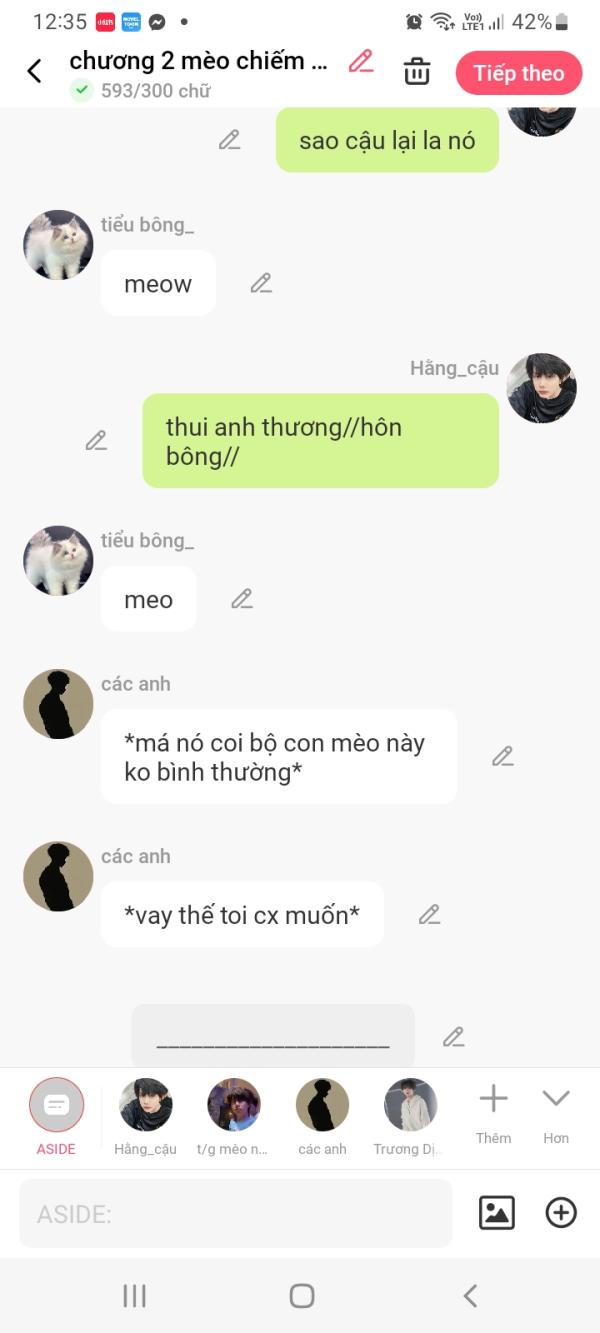Image resolution: width=600 pixels, height=1333 pixels.
Task: Edit the 'thui anh thương' message
Action: click(x=96, y=440)
